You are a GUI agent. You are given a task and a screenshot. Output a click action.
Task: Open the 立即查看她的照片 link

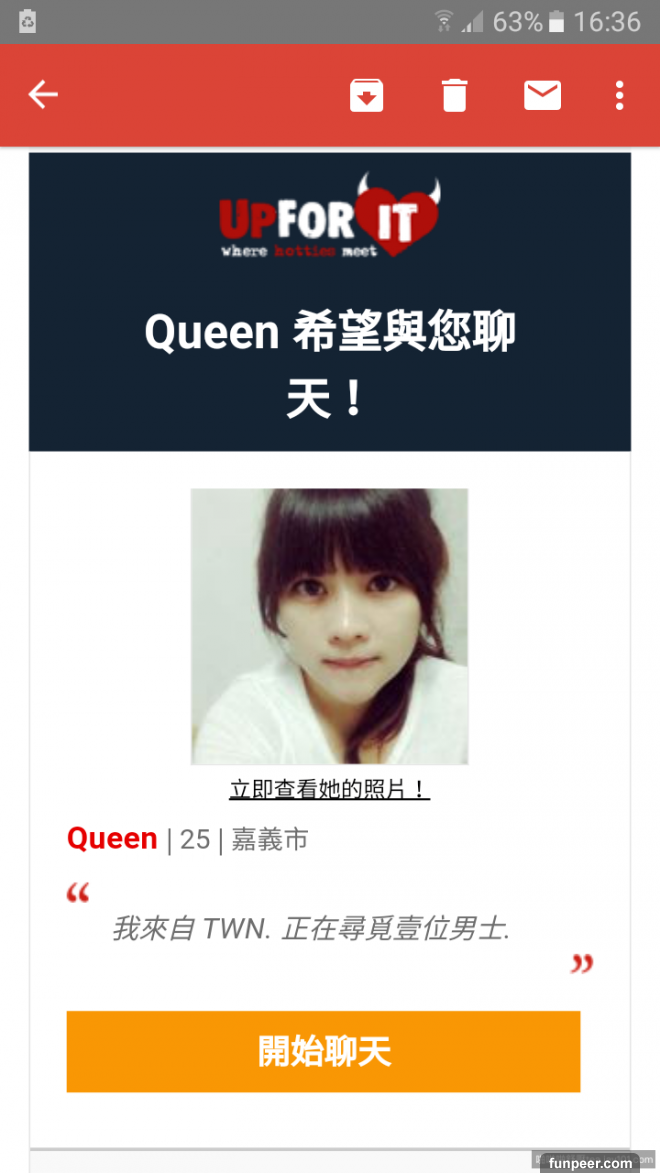[329, 789]
